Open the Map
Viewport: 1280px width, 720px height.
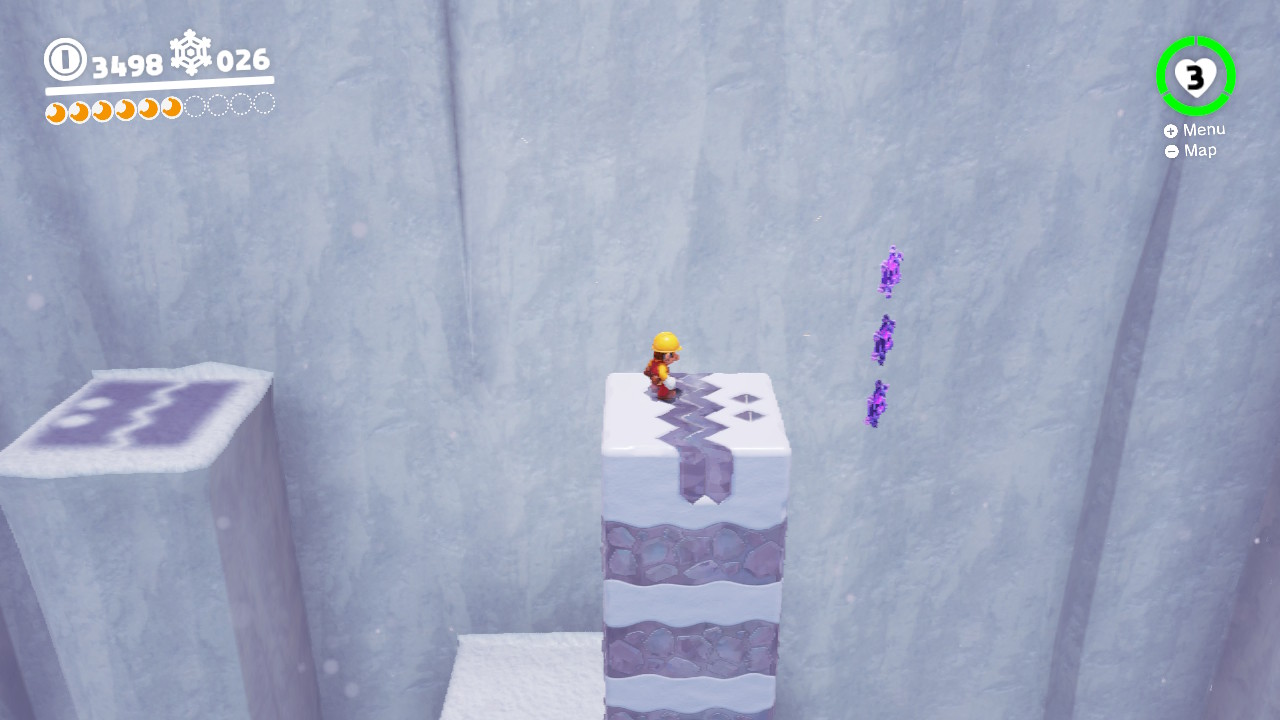(1190, 151)
